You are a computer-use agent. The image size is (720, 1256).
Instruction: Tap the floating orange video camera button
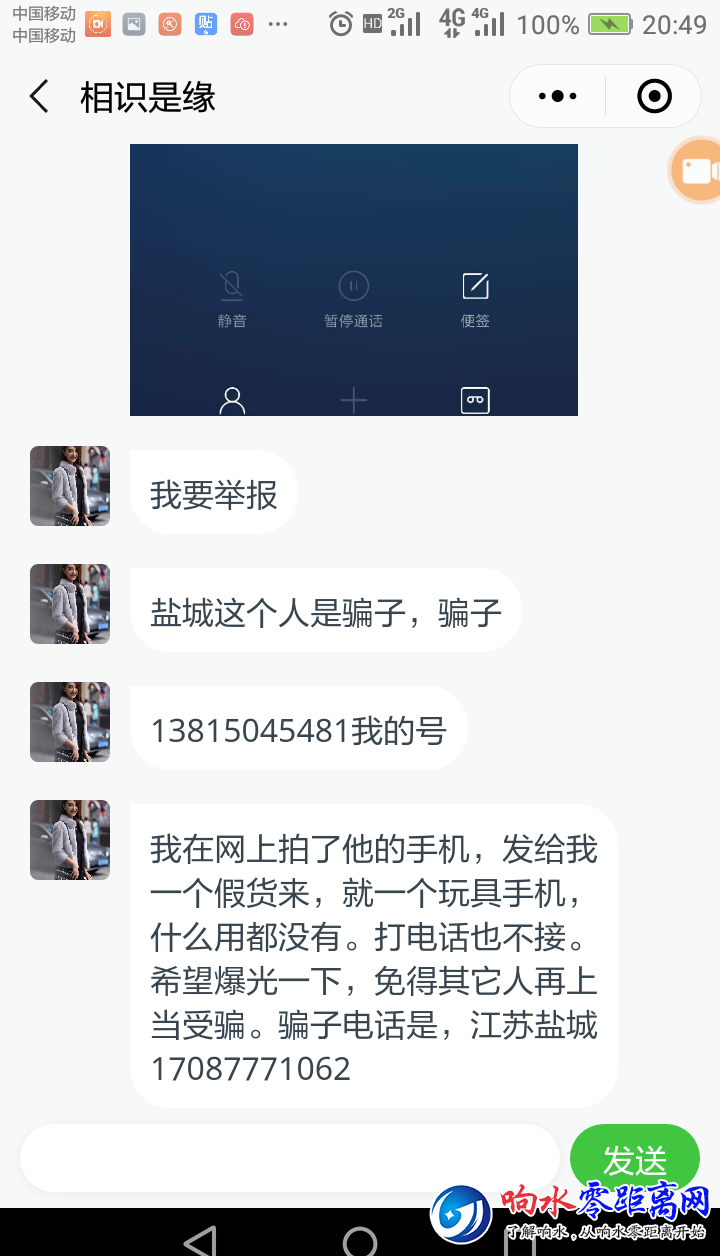click(x=698, y=172)
